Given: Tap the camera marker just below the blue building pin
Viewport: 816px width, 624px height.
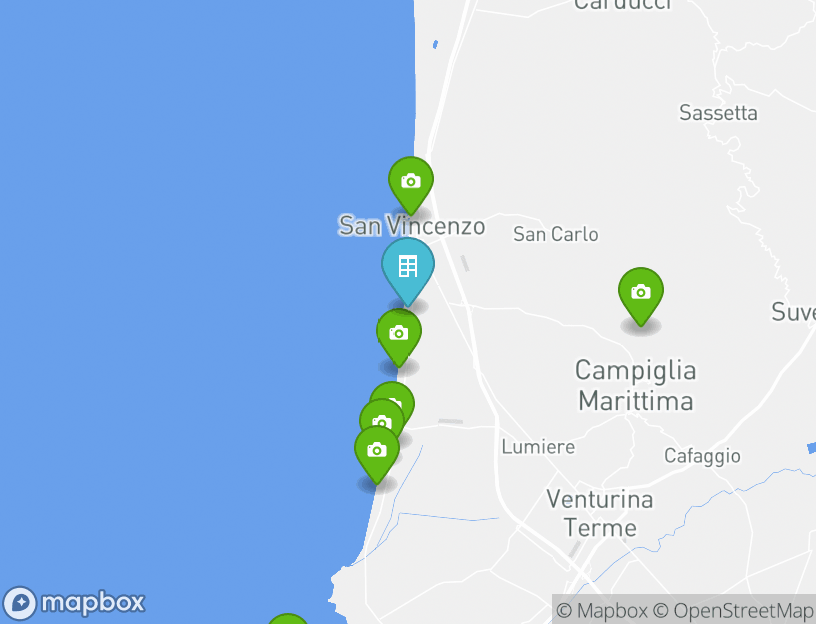Looking at the screenshot, I should [398, 334].
